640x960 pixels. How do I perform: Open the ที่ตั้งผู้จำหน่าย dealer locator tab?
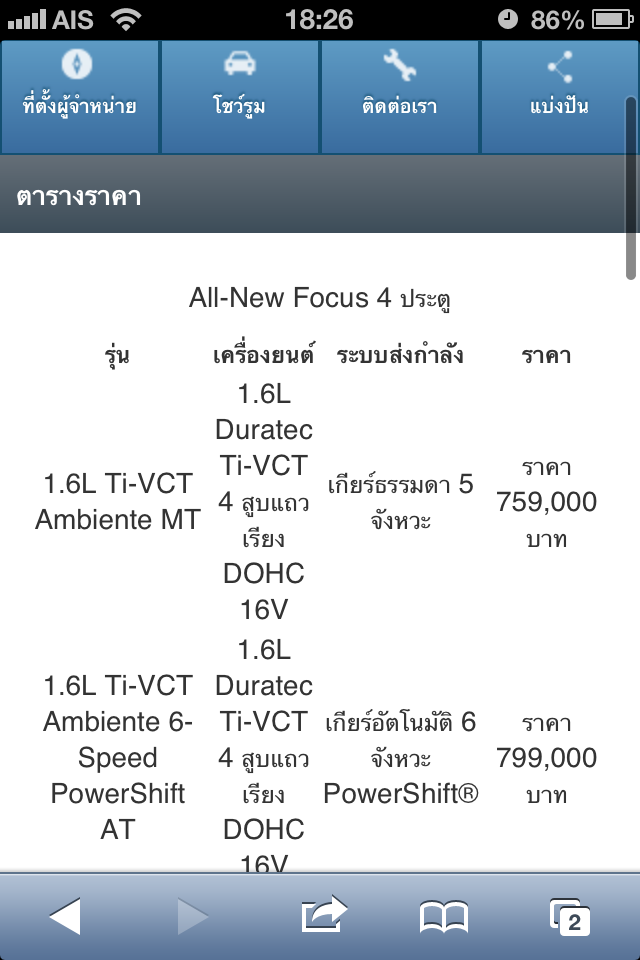pos(80,88)
